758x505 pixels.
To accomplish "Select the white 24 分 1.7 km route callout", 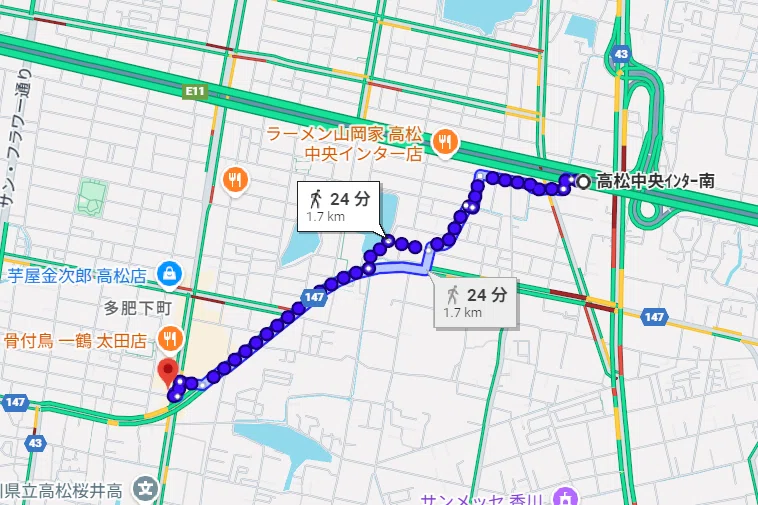I will click(x=338, y=206).
